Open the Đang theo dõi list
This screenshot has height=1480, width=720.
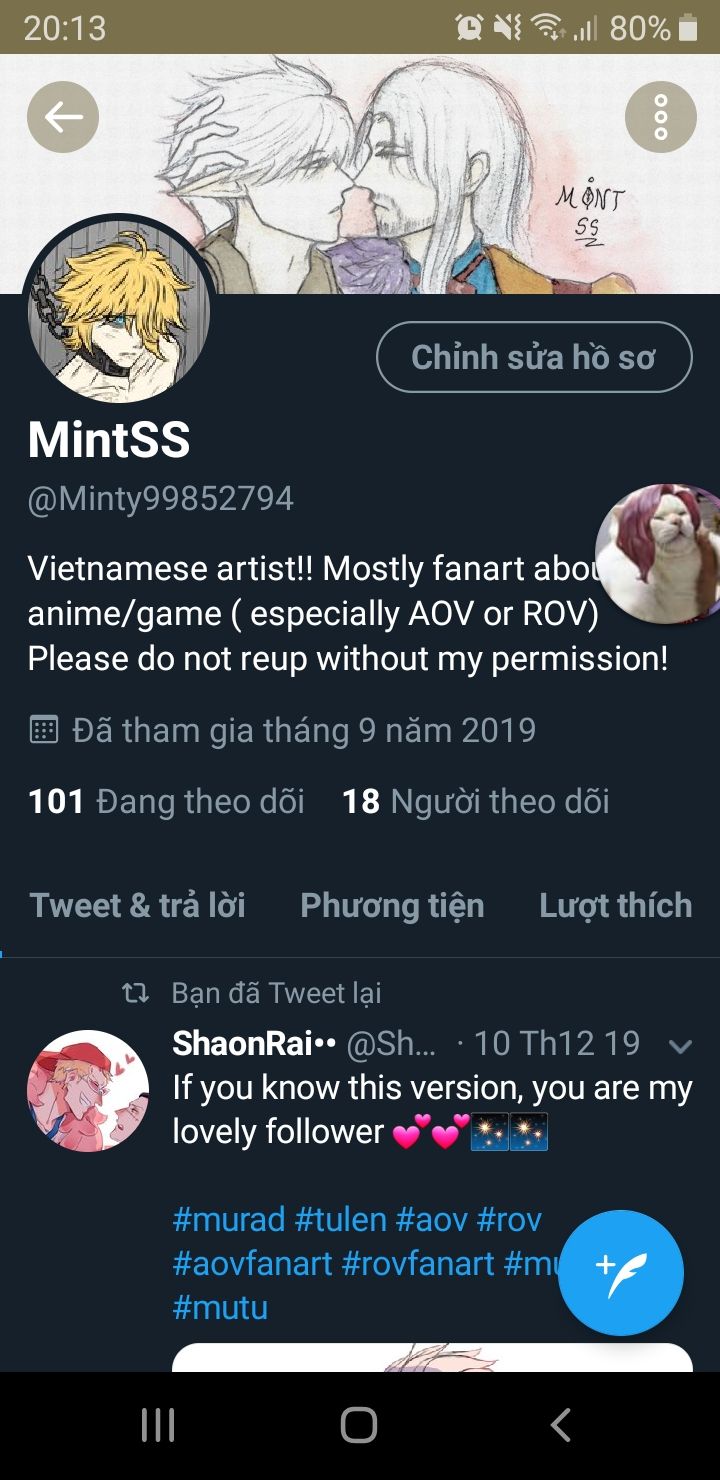pos(166,801)
